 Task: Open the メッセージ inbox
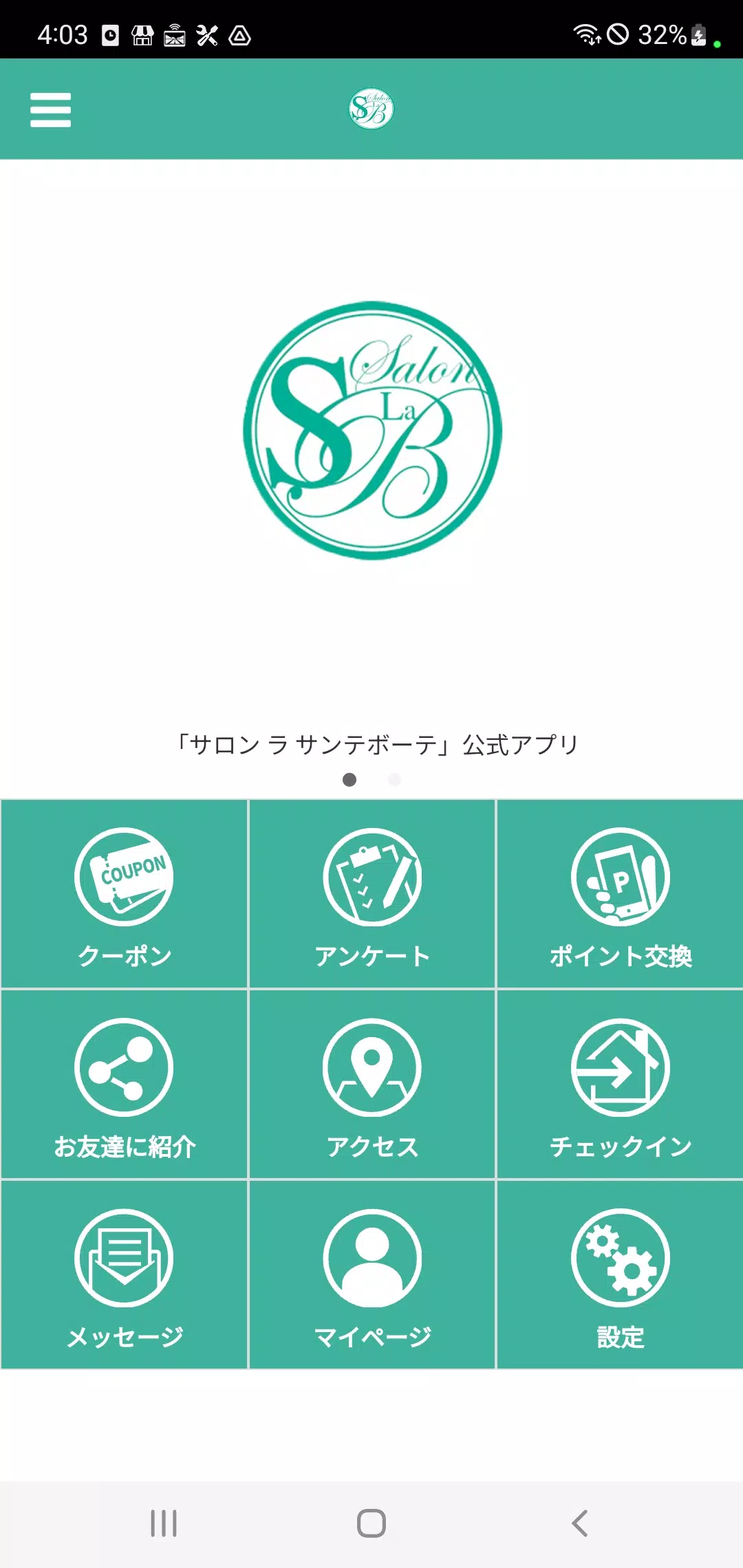pyautogui.click(x=124, y=1276)
